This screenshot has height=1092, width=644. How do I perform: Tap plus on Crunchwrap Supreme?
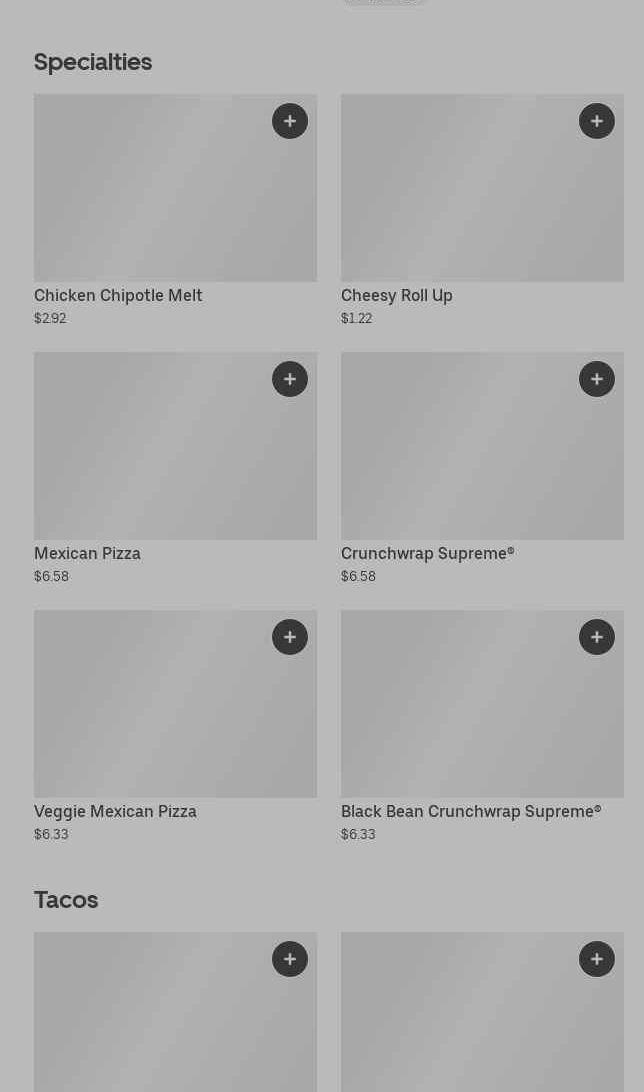597,379
